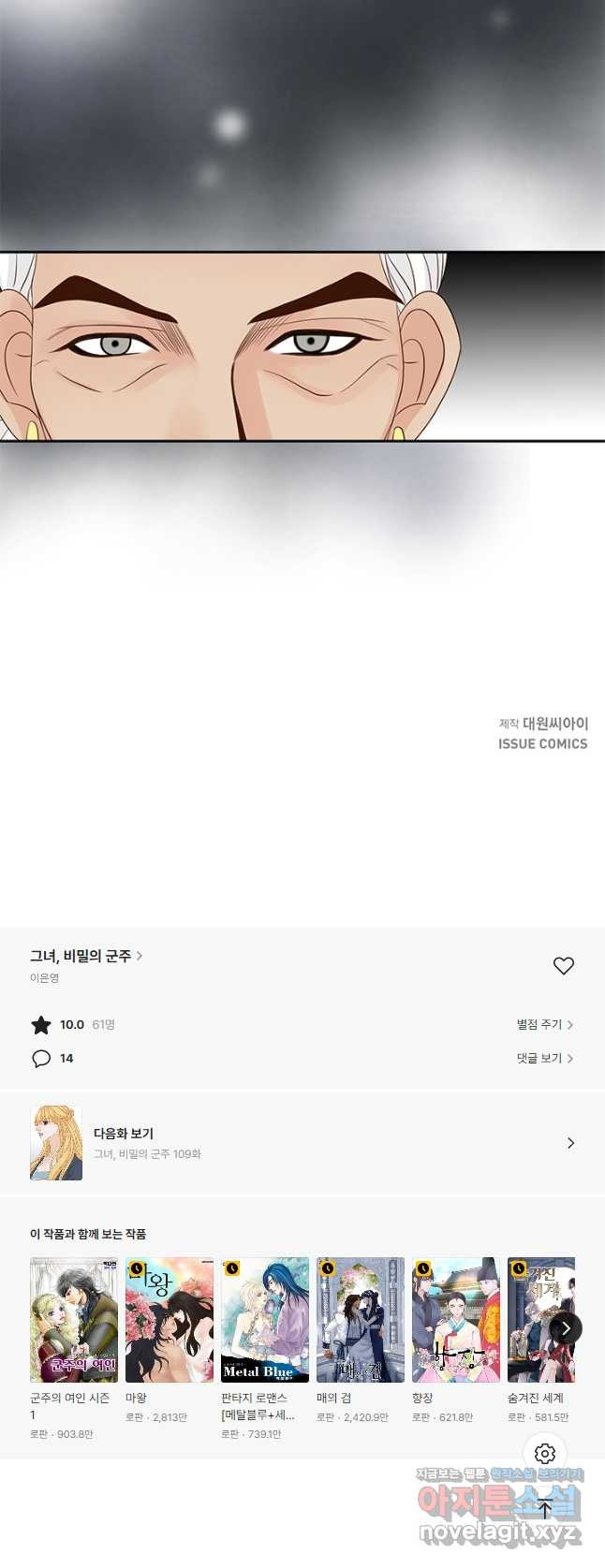This screenshot has width=605, height=1568.
Task: Show more recommended works with the arrow
Action: coord(566,1327)
